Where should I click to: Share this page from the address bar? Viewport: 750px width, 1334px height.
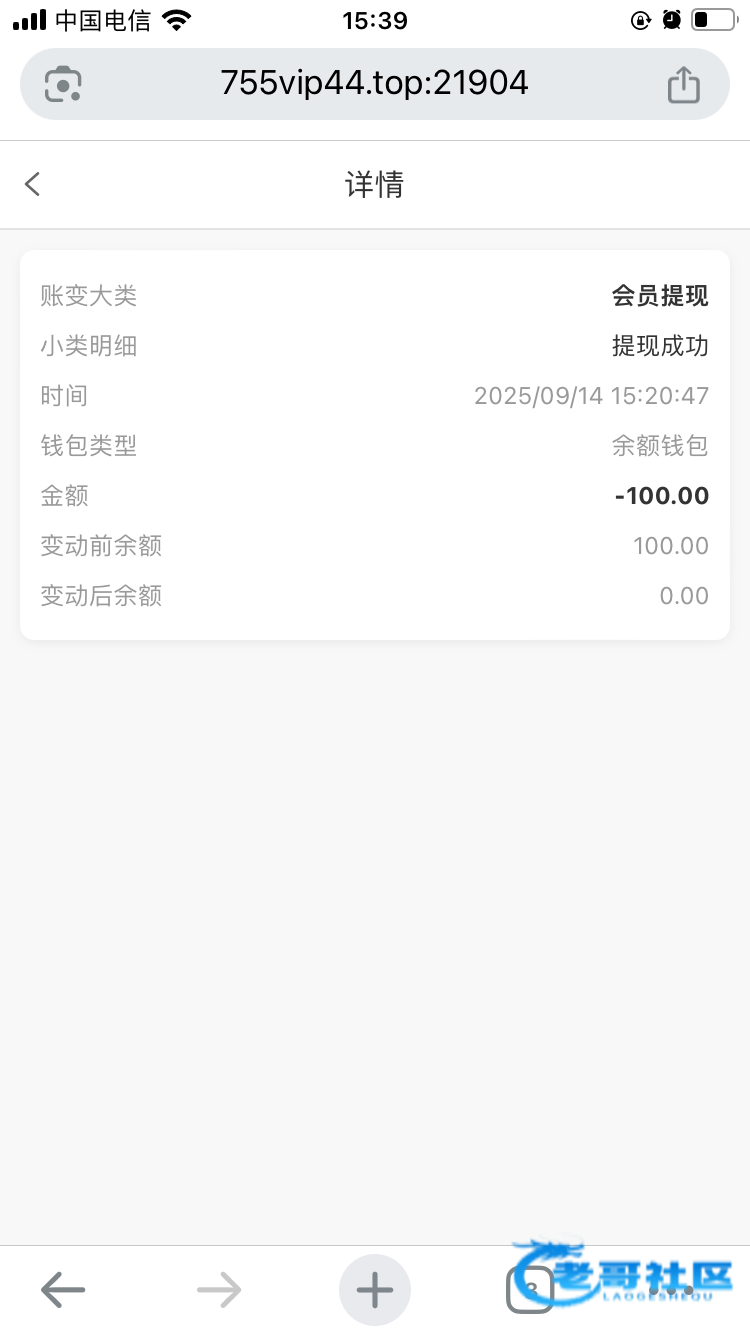pos(683,84)
